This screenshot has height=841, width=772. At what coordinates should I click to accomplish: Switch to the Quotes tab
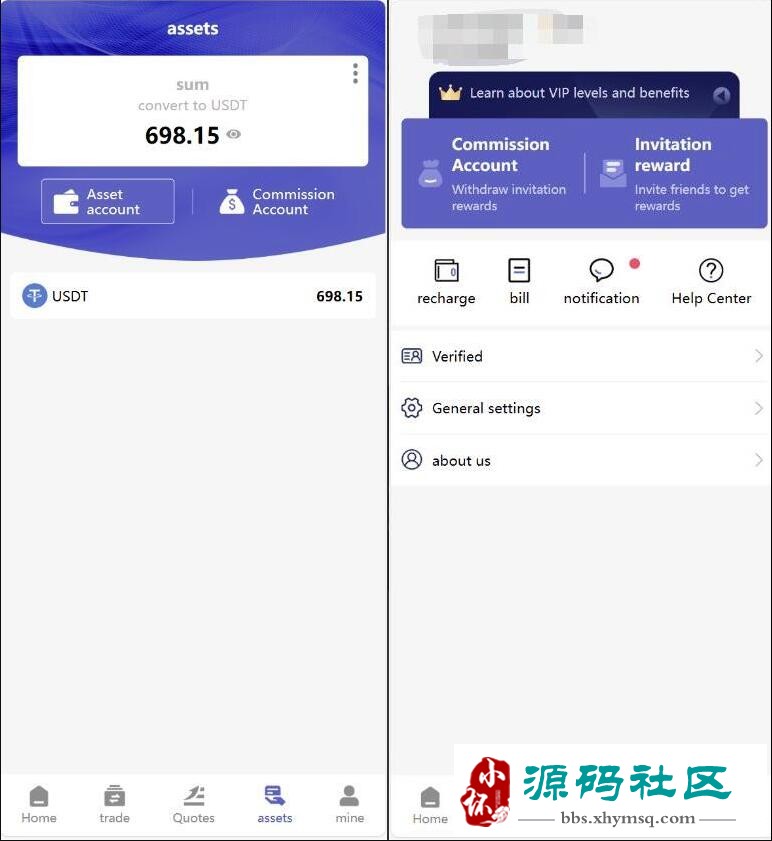click(193, 804)
